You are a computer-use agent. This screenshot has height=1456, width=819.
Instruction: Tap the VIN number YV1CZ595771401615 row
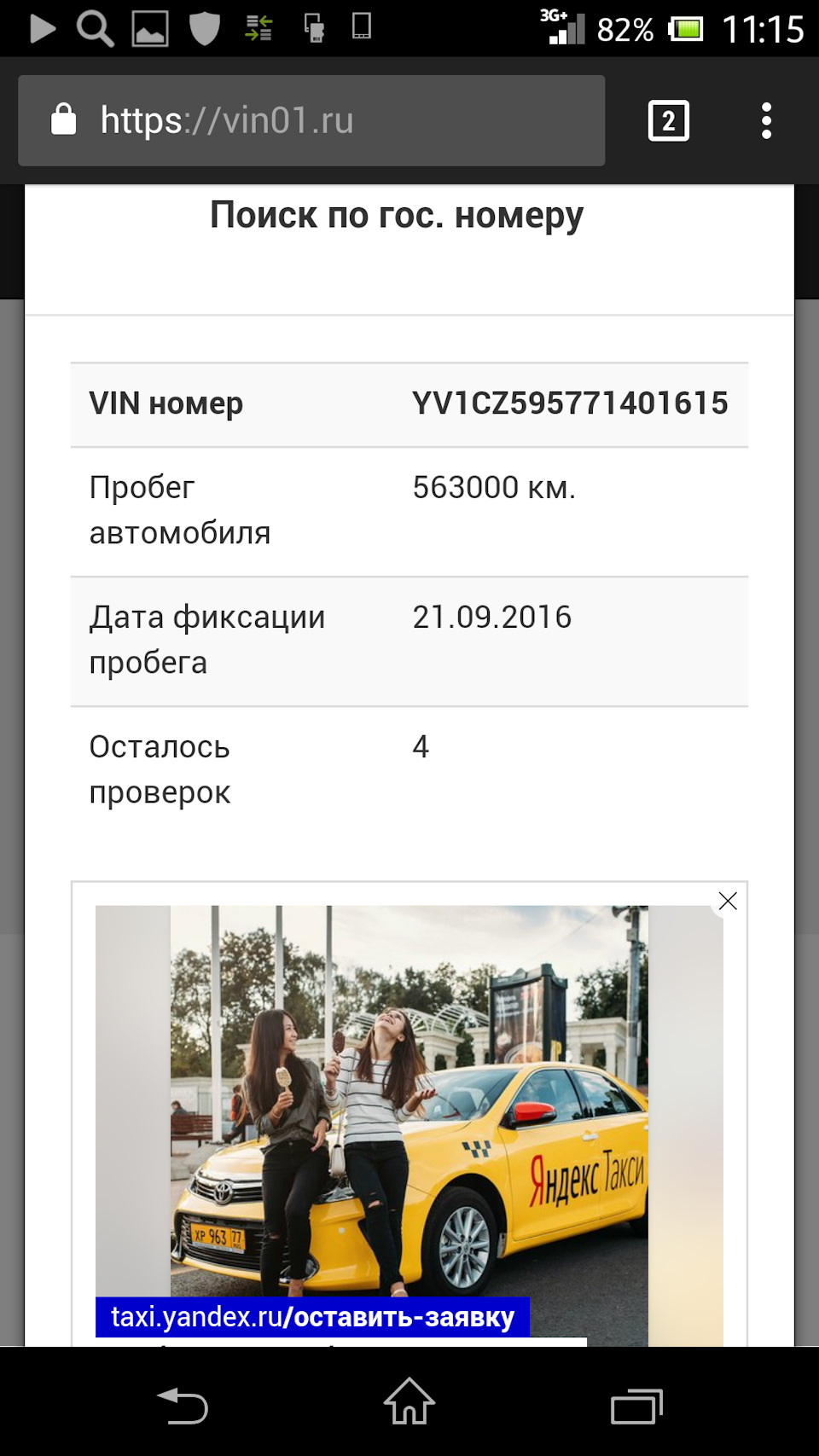(409, 403)
